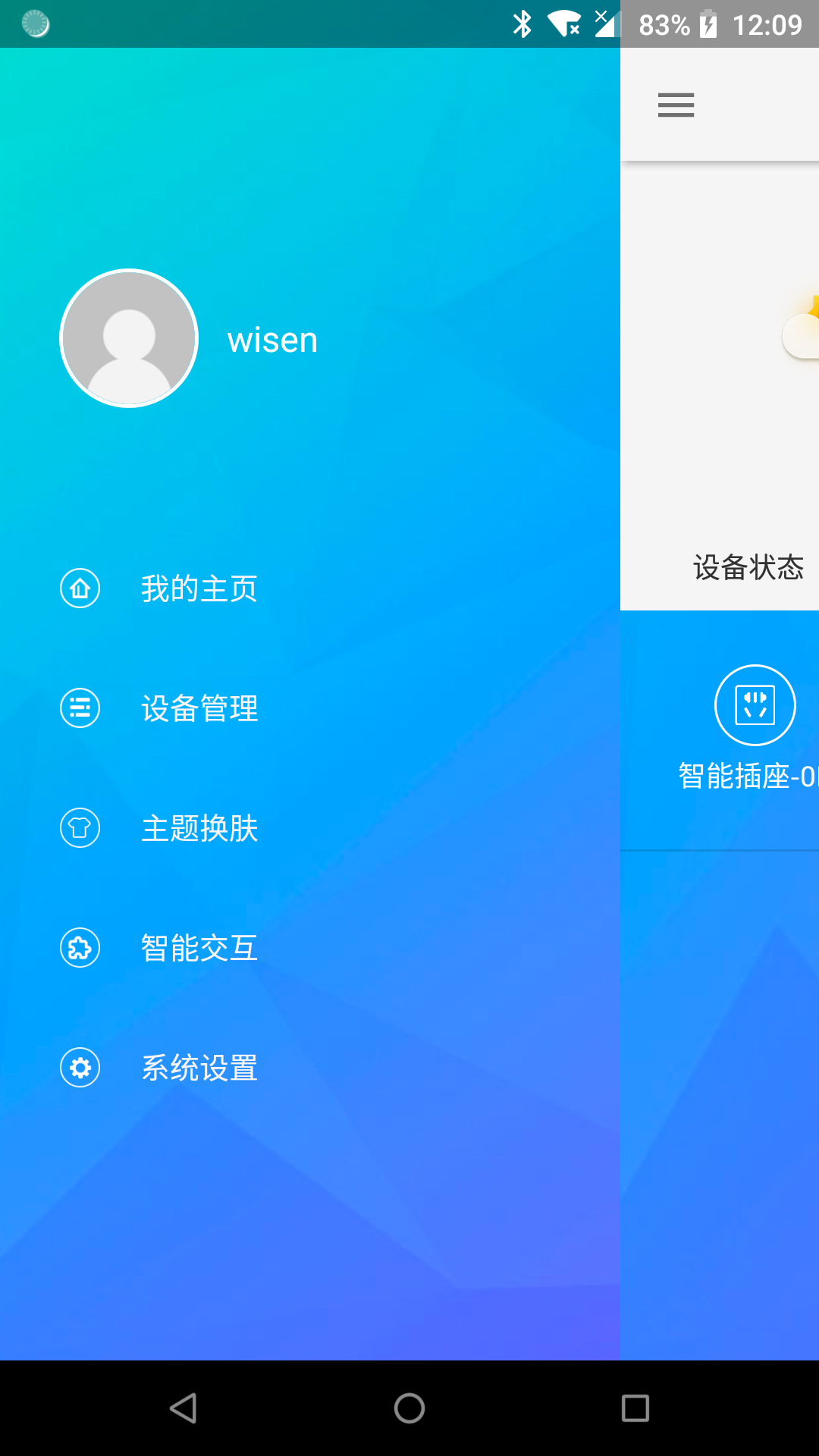Tap the system back button

183,1408
